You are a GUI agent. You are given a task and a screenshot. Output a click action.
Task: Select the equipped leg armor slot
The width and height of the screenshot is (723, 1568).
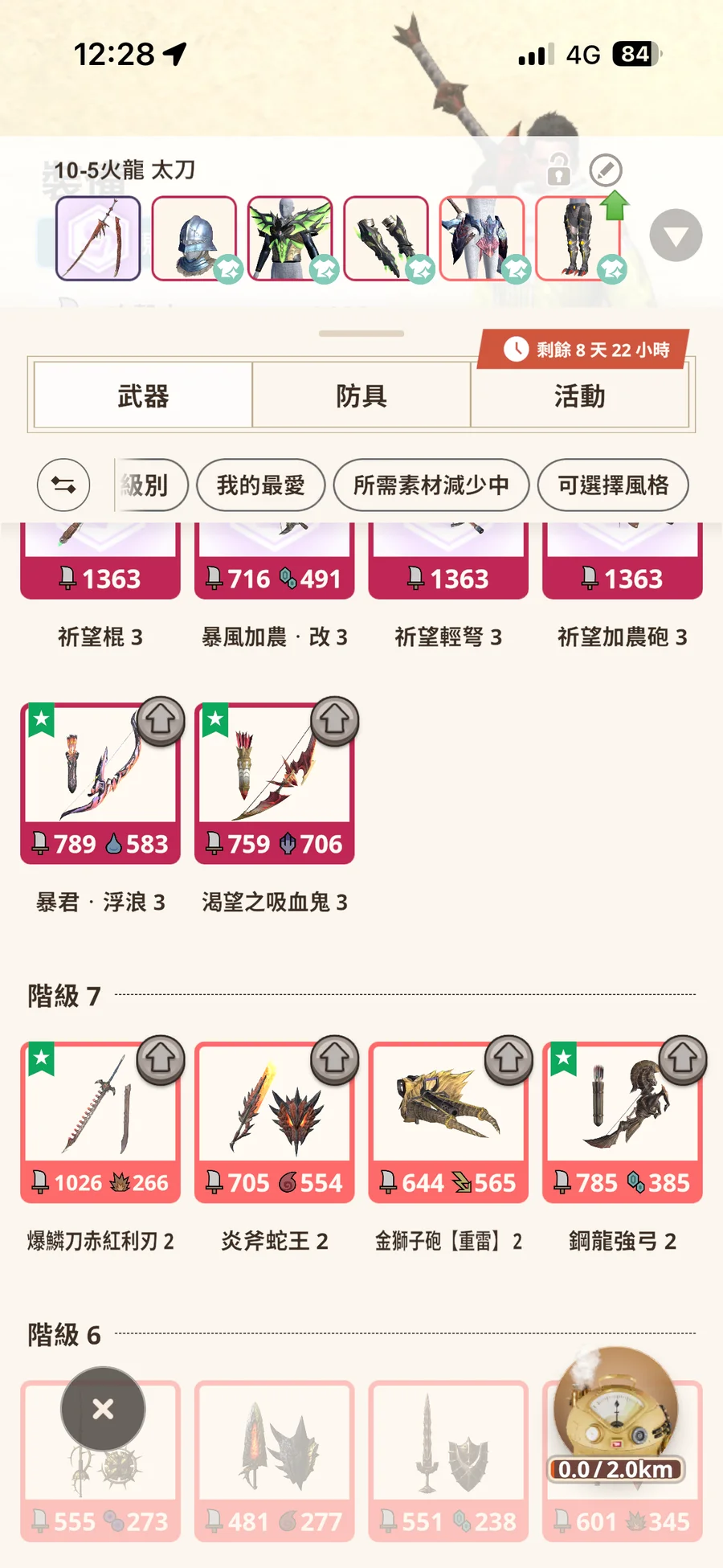(578, 239)
